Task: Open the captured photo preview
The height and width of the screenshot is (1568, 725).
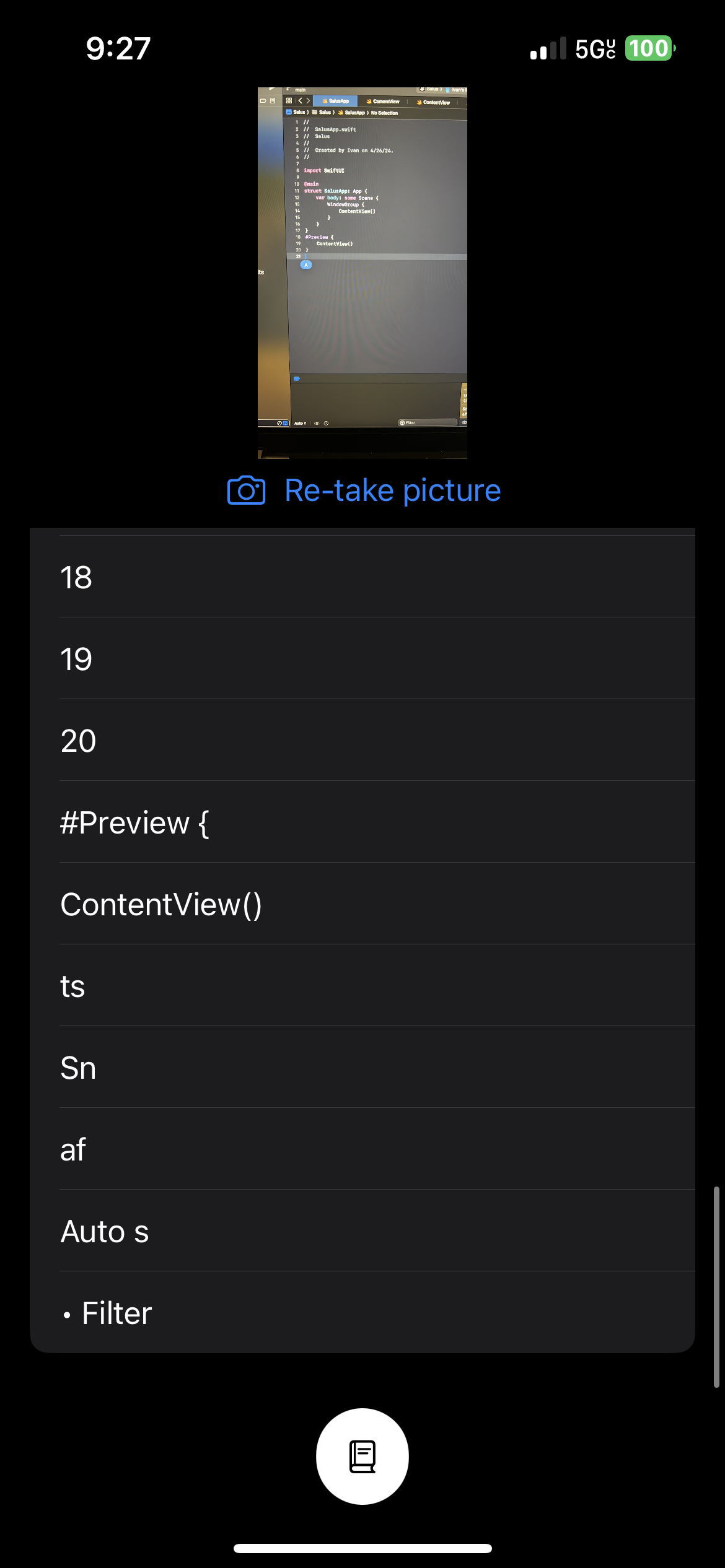Action: coord(362,272)
